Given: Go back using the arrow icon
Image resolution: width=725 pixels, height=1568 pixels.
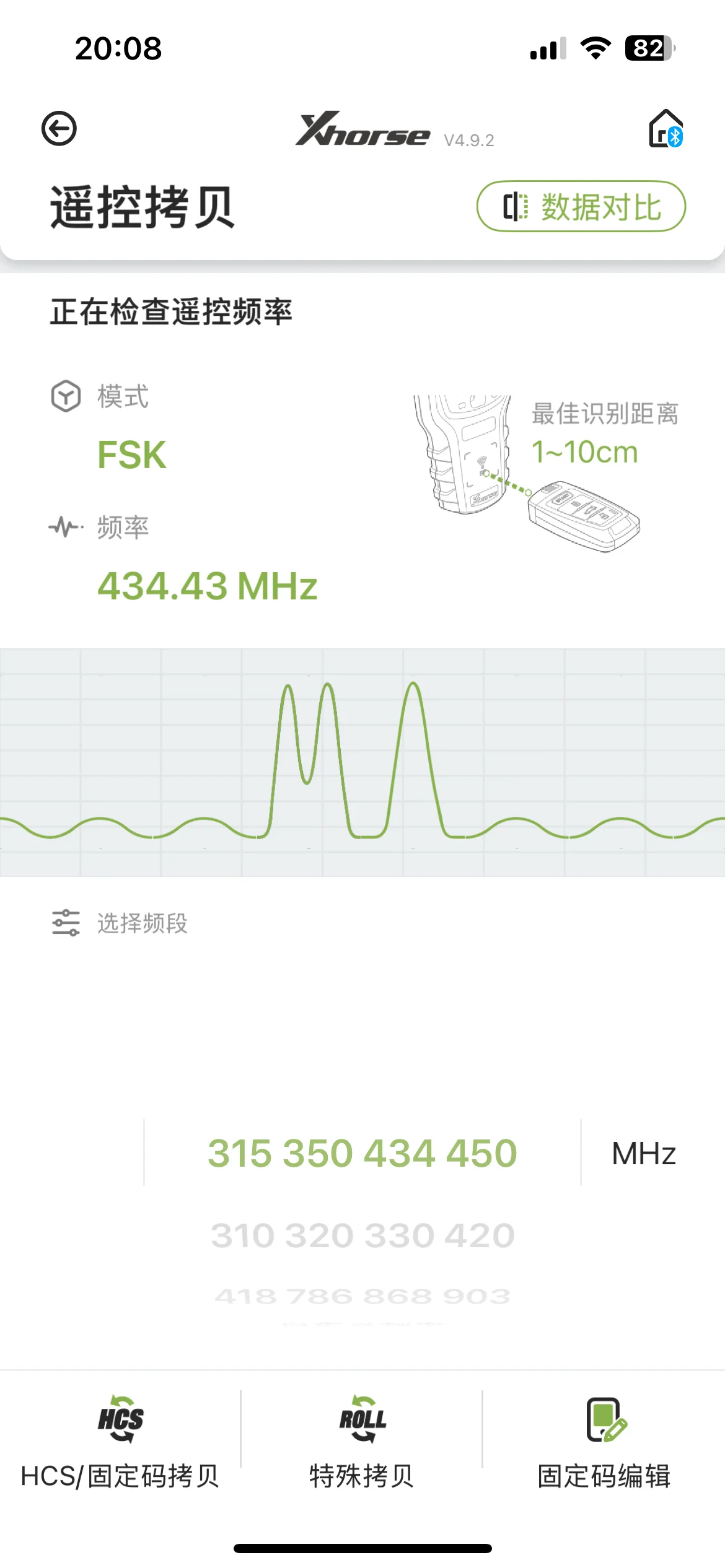Looking at the screenshot, I should (59, 129).
